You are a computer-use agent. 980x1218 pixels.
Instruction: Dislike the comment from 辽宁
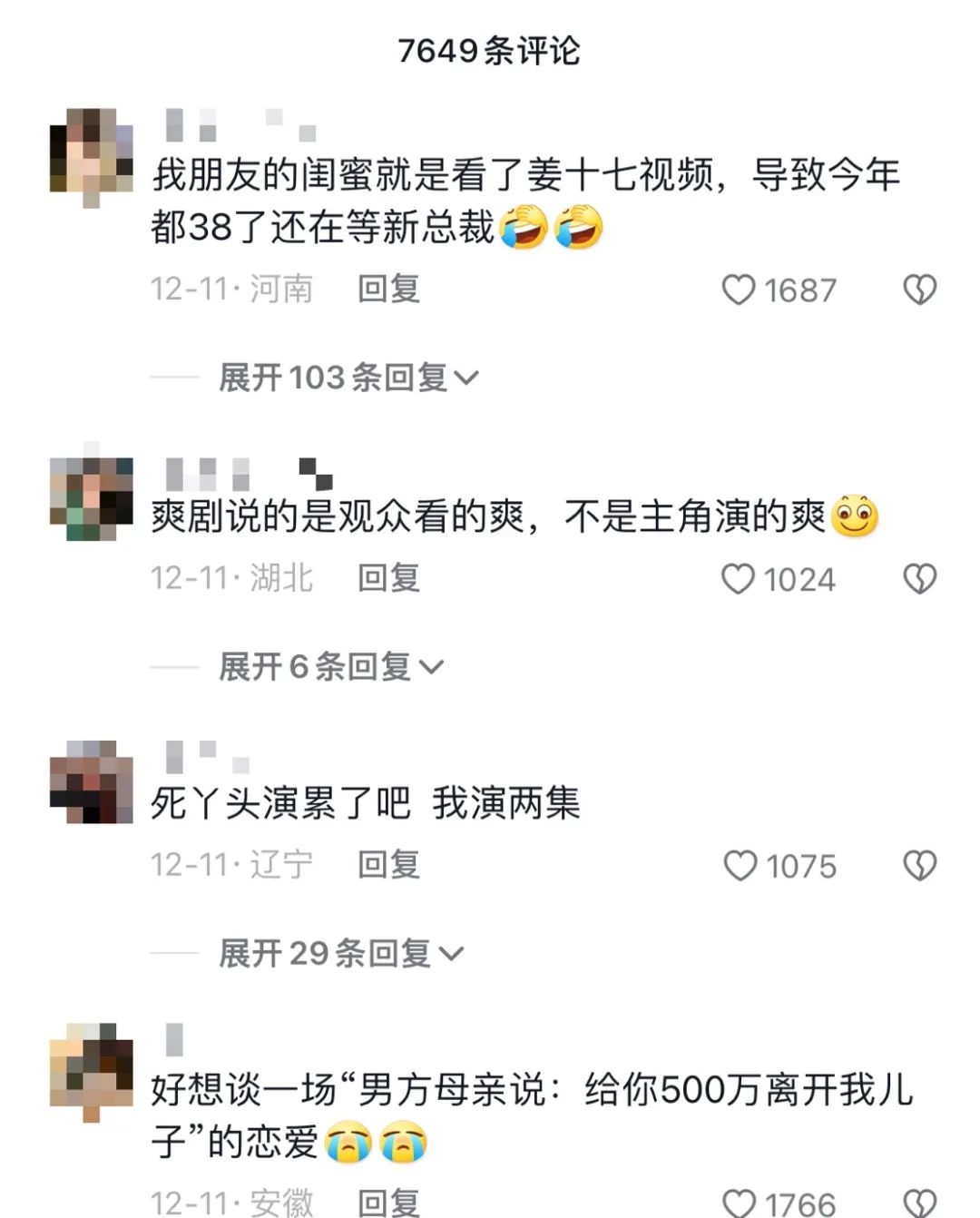[919, 866]
